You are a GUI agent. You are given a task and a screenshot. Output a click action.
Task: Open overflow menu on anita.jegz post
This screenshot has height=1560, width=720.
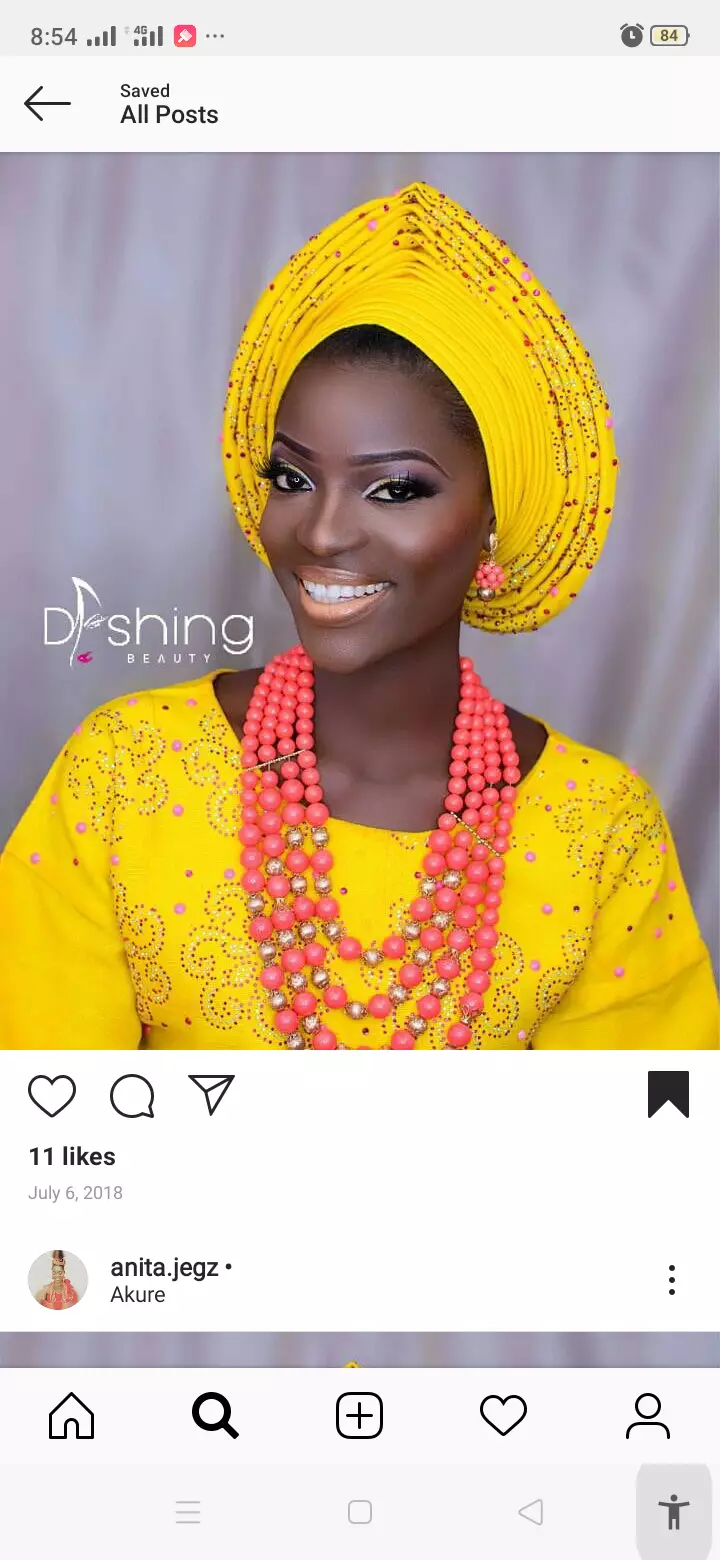pos(671,1280)
